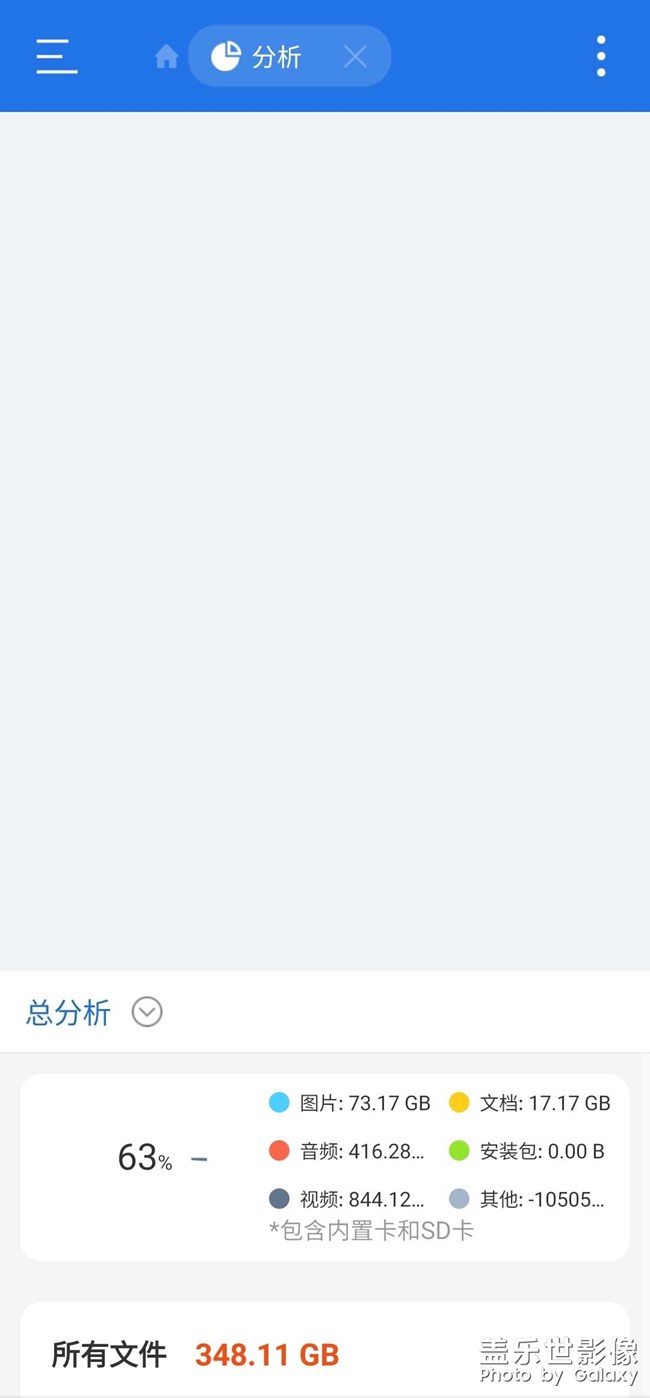
Task: Close the 分析 tab
Action: (x=355, y=57)
